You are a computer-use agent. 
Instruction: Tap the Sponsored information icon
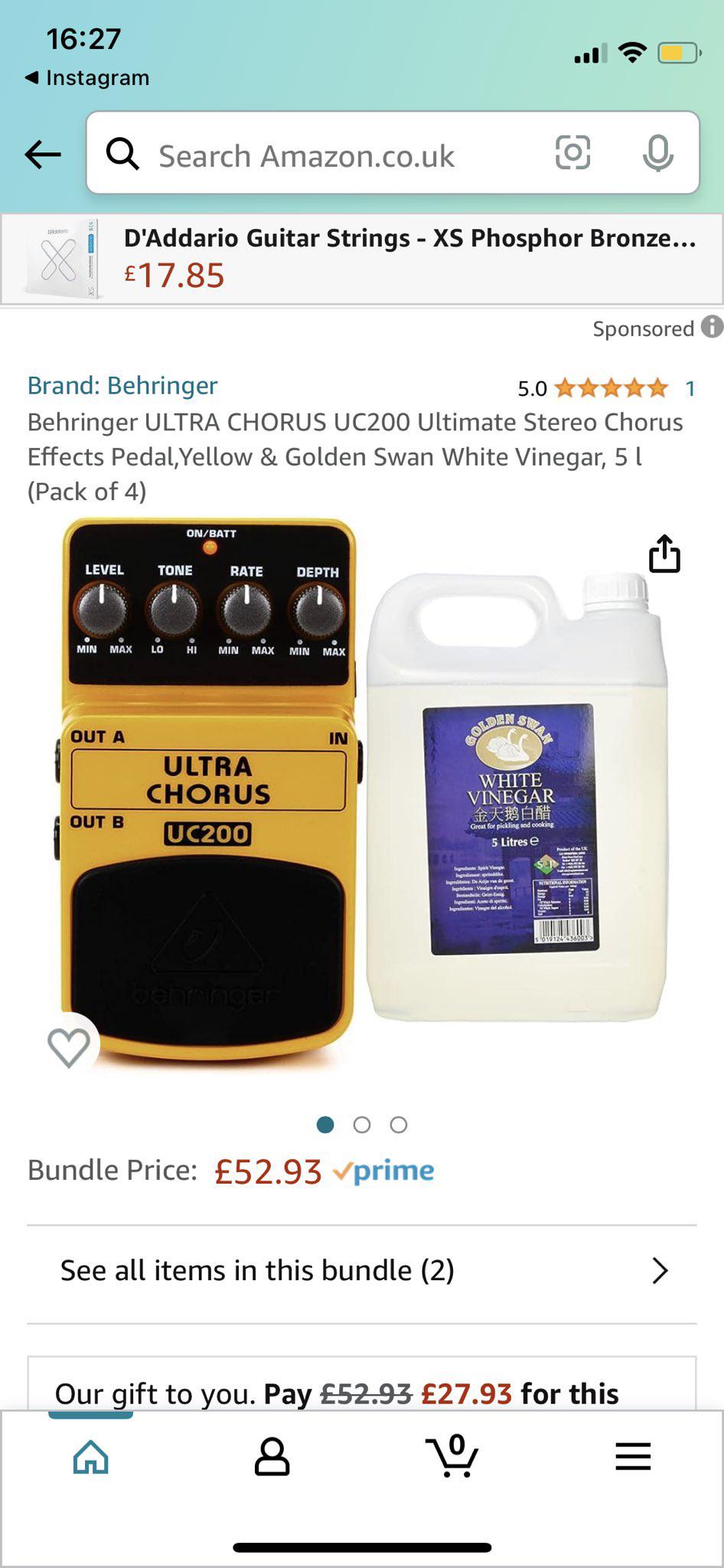point(711,328)
